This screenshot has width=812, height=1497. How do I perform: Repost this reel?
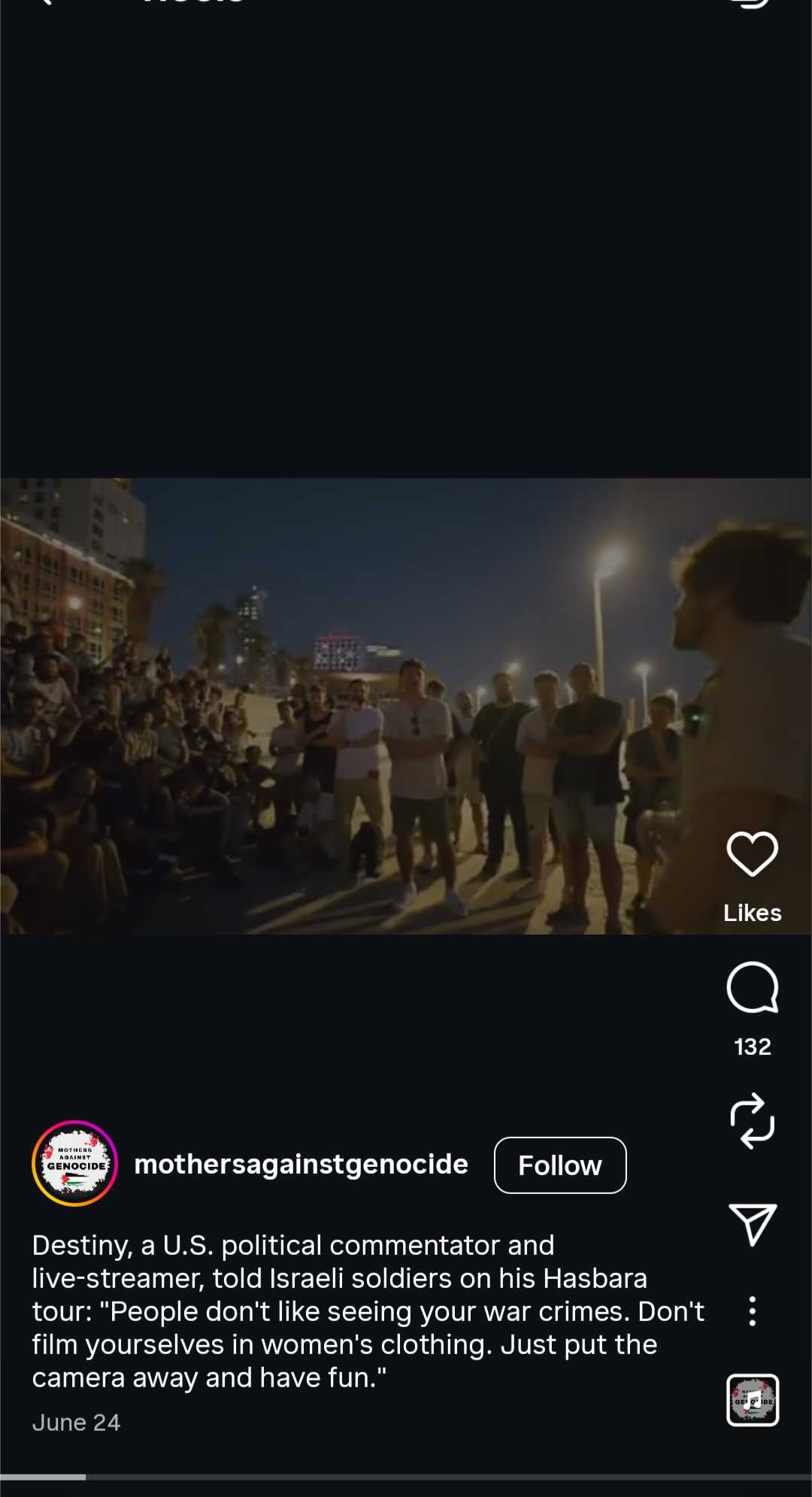tap(752, 1121)
